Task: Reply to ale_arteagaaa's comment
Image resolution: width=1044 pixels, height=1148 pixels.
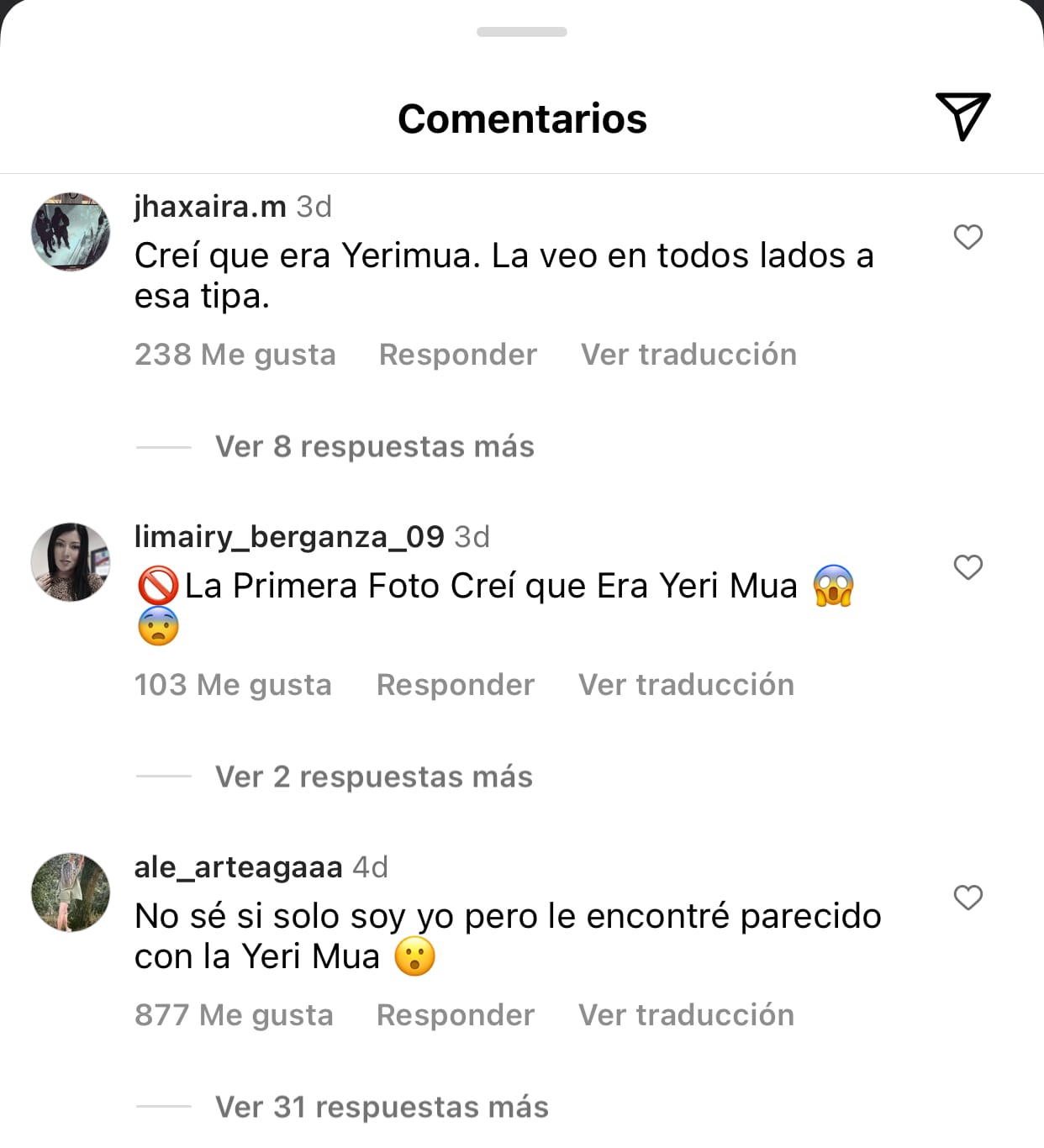Action: pyautogui.click(x=455, y=1015)
